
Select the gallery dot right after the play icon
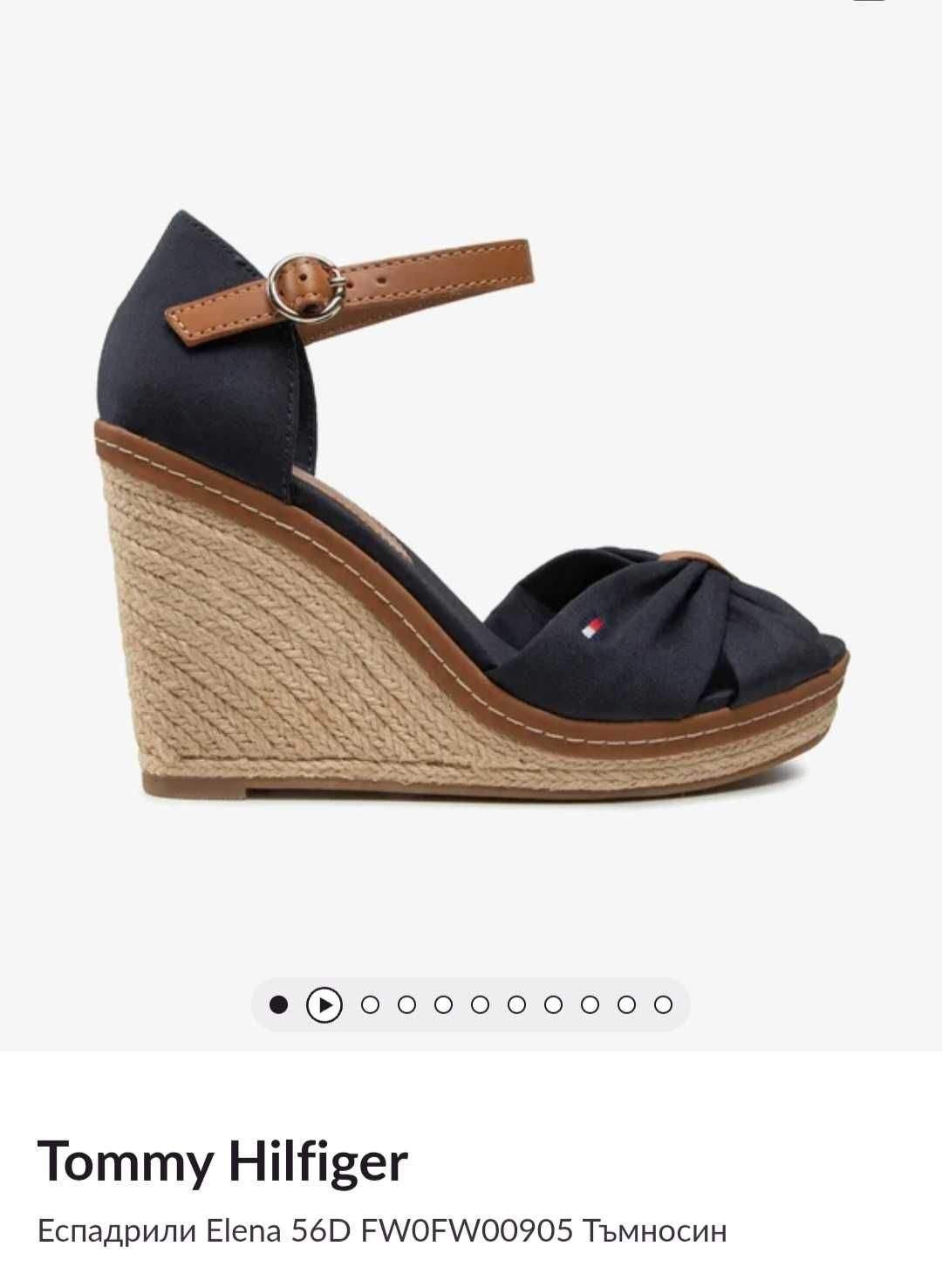tap(370, 1005)
